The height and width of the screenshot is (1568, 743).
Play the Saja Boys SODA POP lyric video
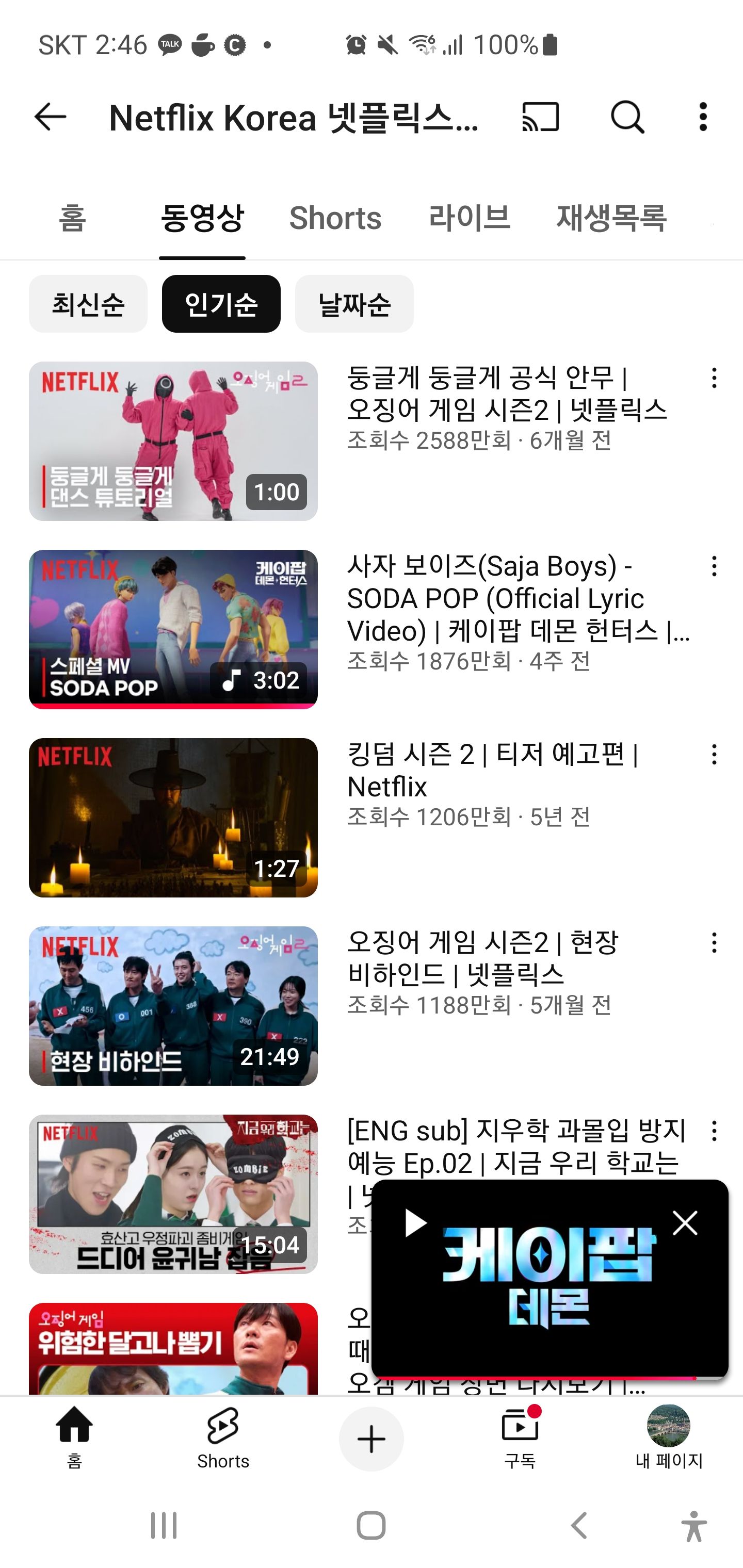(173, 629)
